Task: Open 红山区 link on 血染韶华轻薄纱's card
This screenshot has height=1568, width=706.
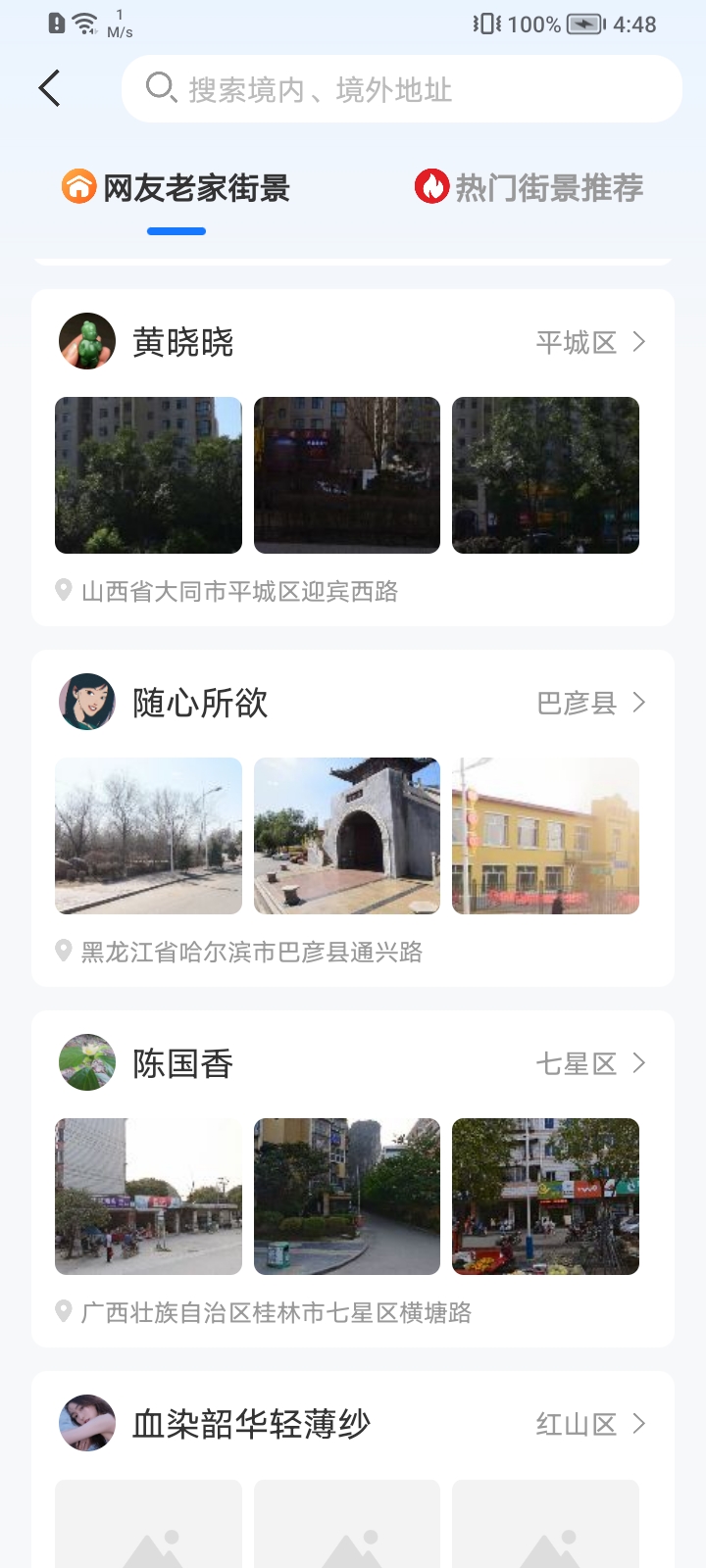Action: click(x=591, y=1424)
